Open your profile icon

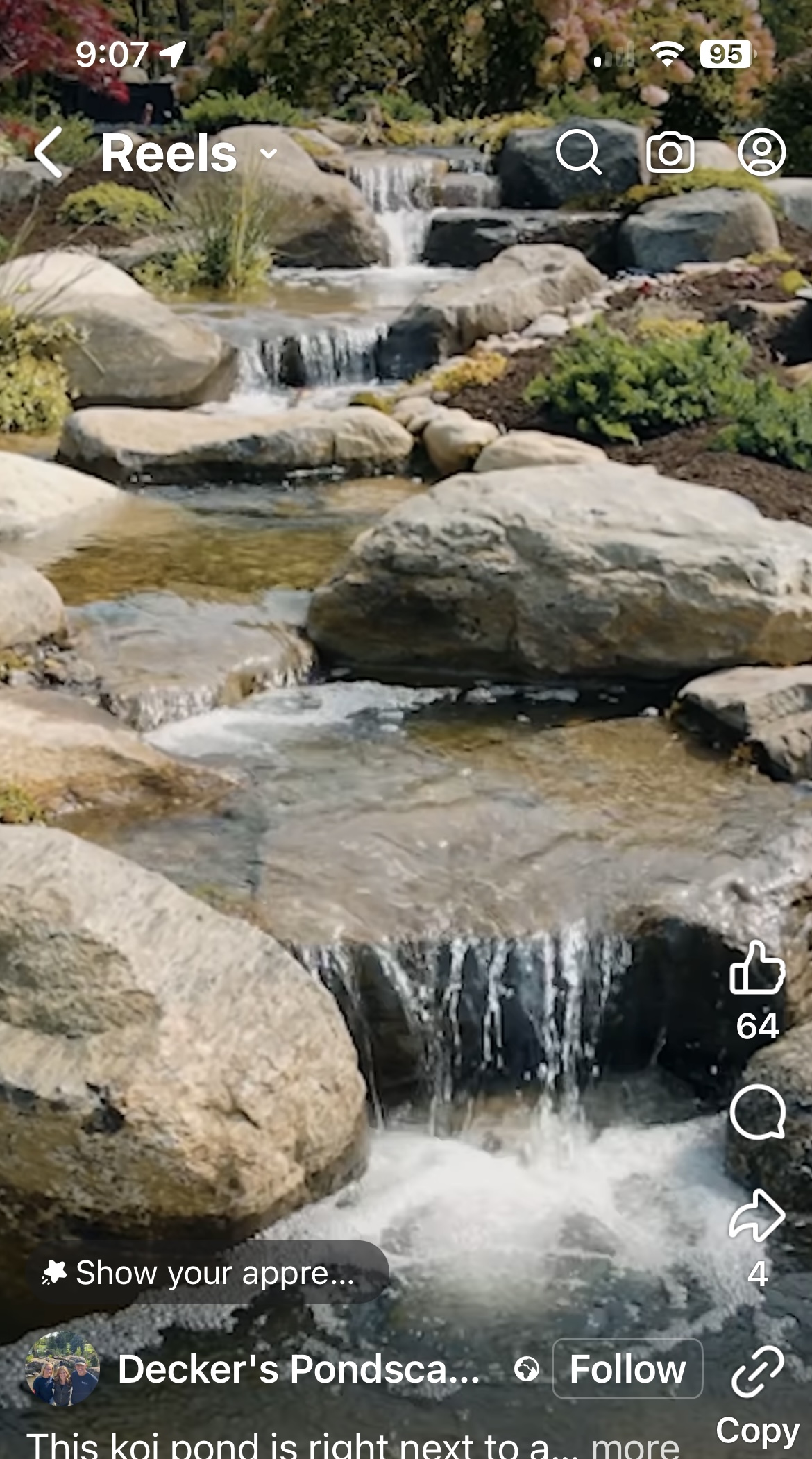click(x=761, y=152)
